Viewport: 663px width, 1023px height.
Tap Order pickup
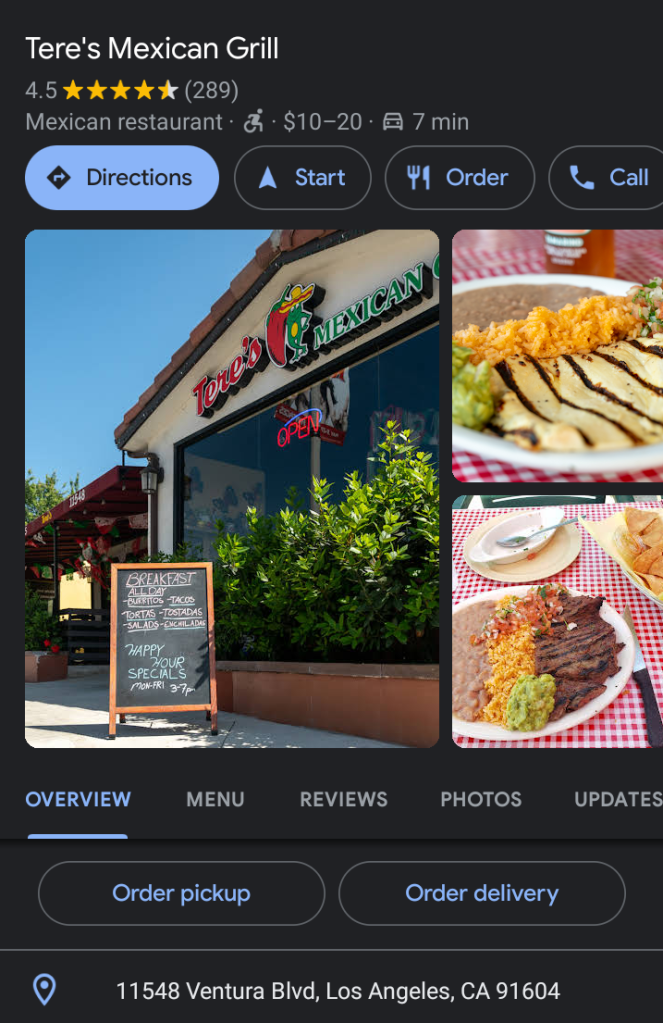coord(181,893)
